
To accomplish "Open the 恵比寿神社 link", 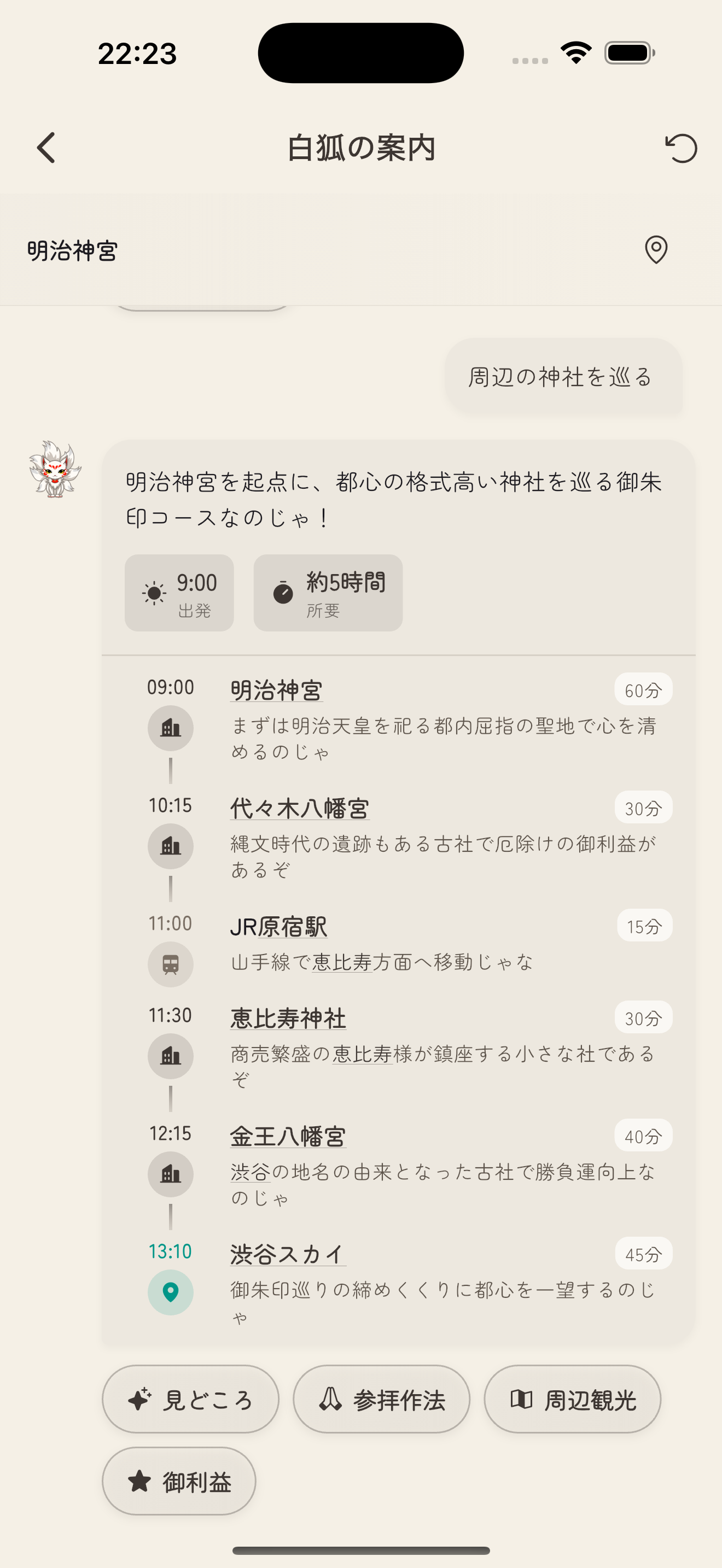I will 287,1016.
